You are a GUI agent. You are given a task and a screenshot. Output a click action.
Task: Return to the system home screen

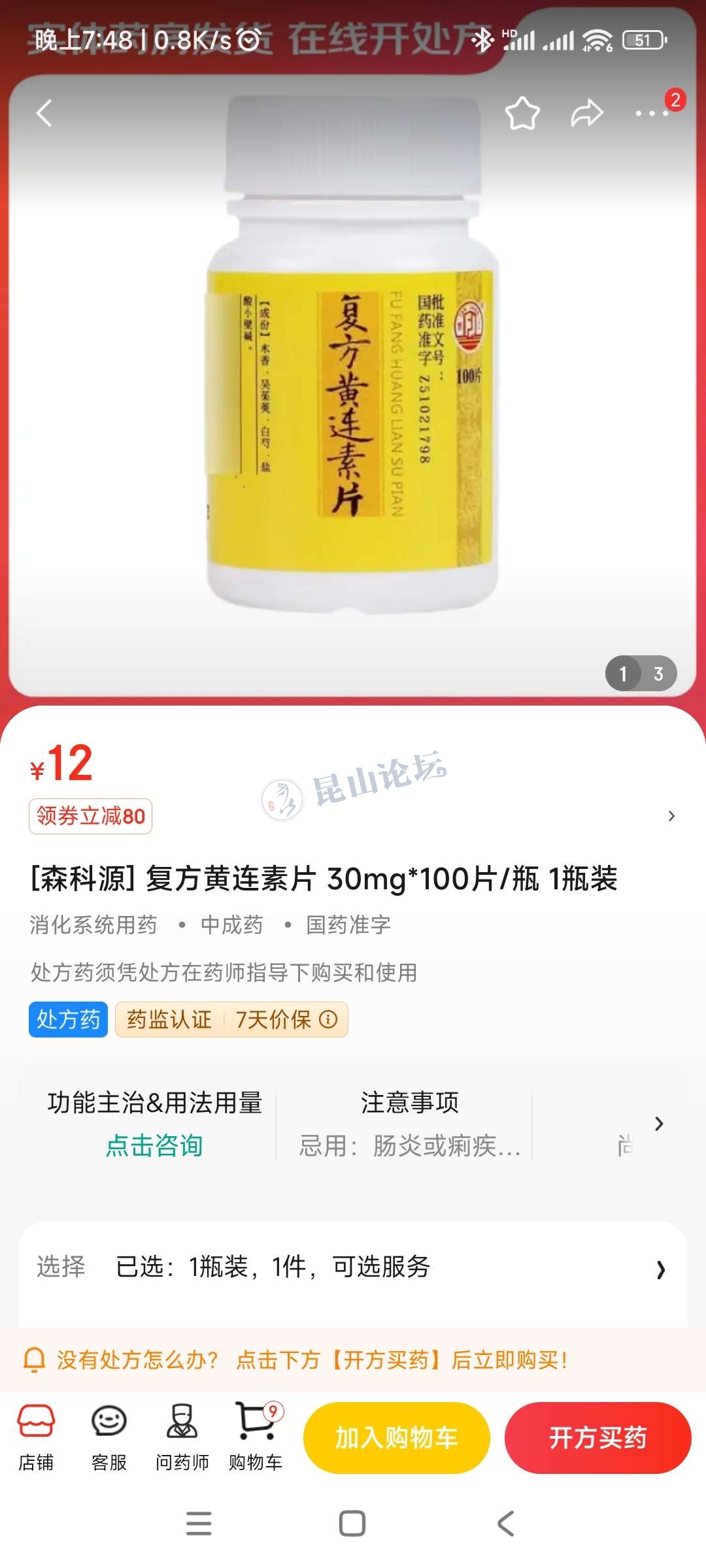[x=352, y=1524]
